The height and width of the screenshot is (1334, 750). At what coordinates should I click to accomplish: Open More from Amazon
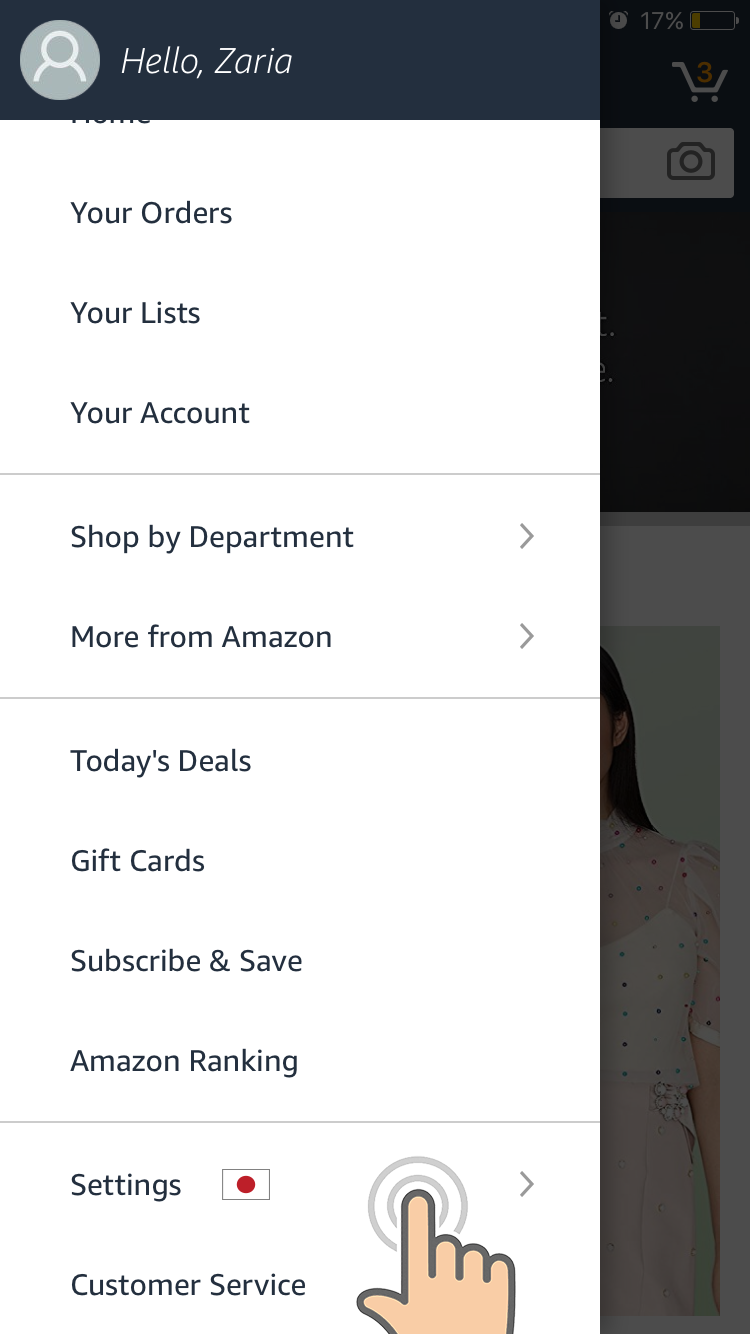point(300,637)
